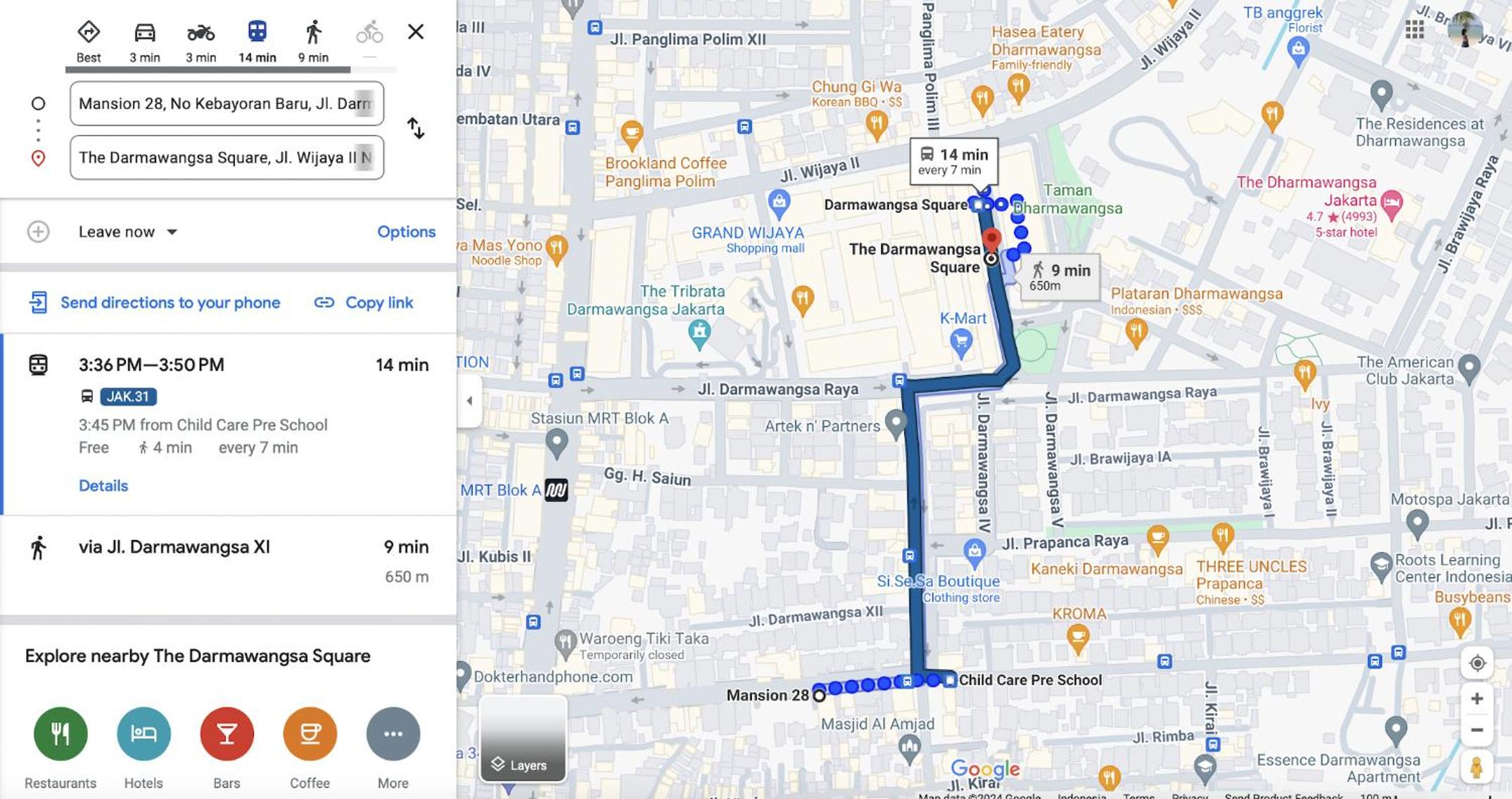Open map Layers
The width and height of the screenshot is (1512, 799).
[x=522, y=740]
